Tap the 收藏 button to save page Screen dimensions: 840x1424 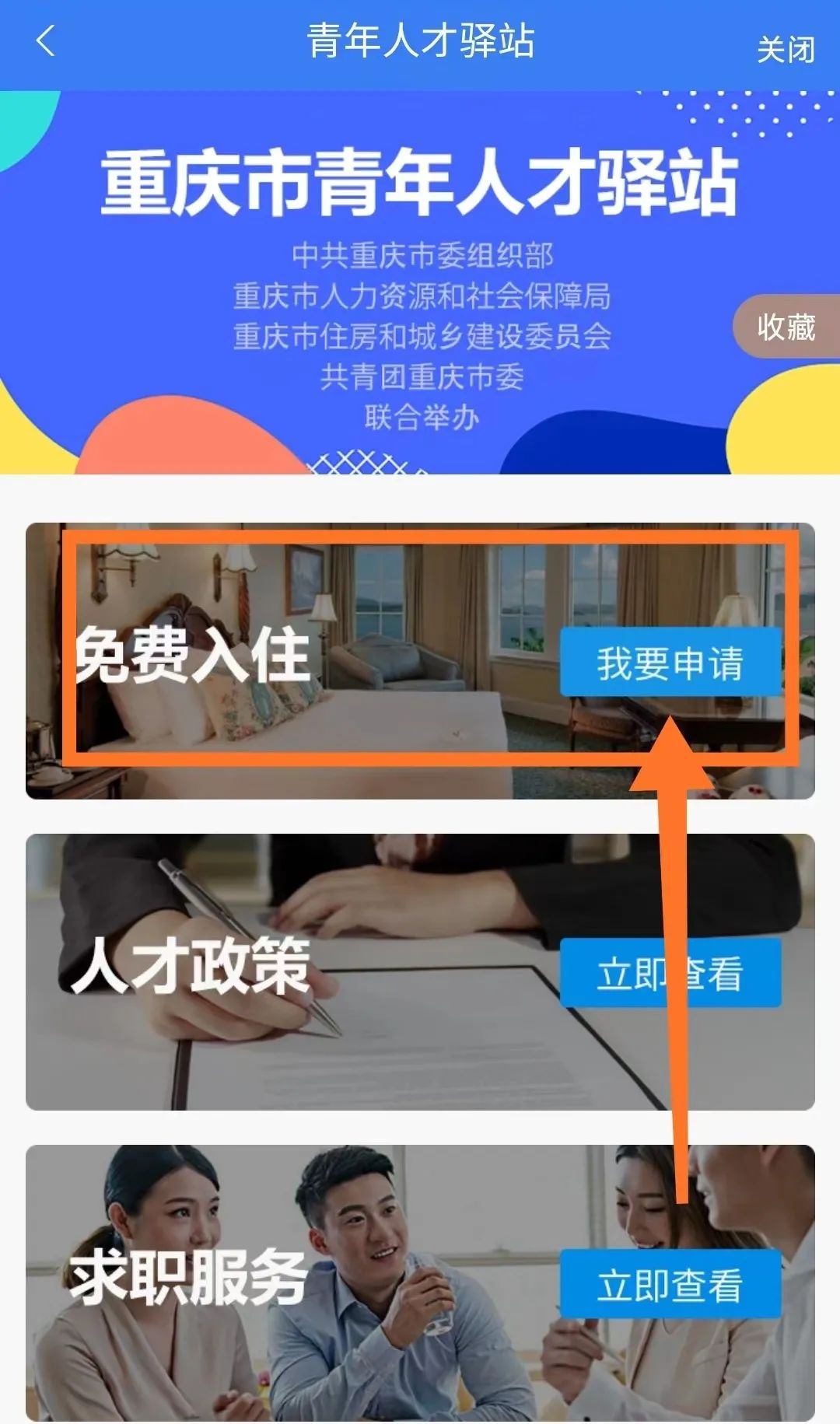click(x=786, y=327)
